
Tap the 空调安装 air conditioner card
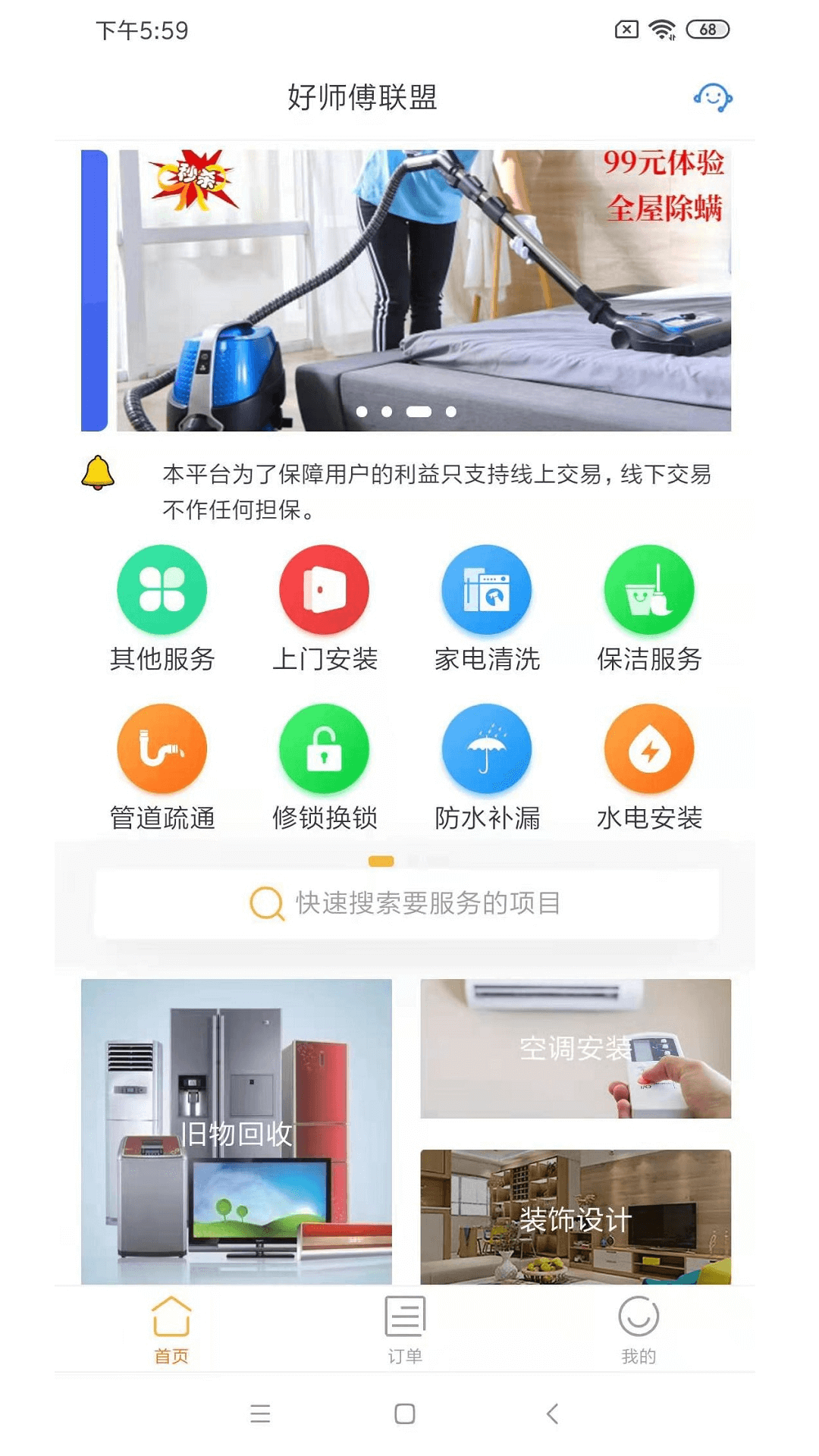click(576, 1049)
